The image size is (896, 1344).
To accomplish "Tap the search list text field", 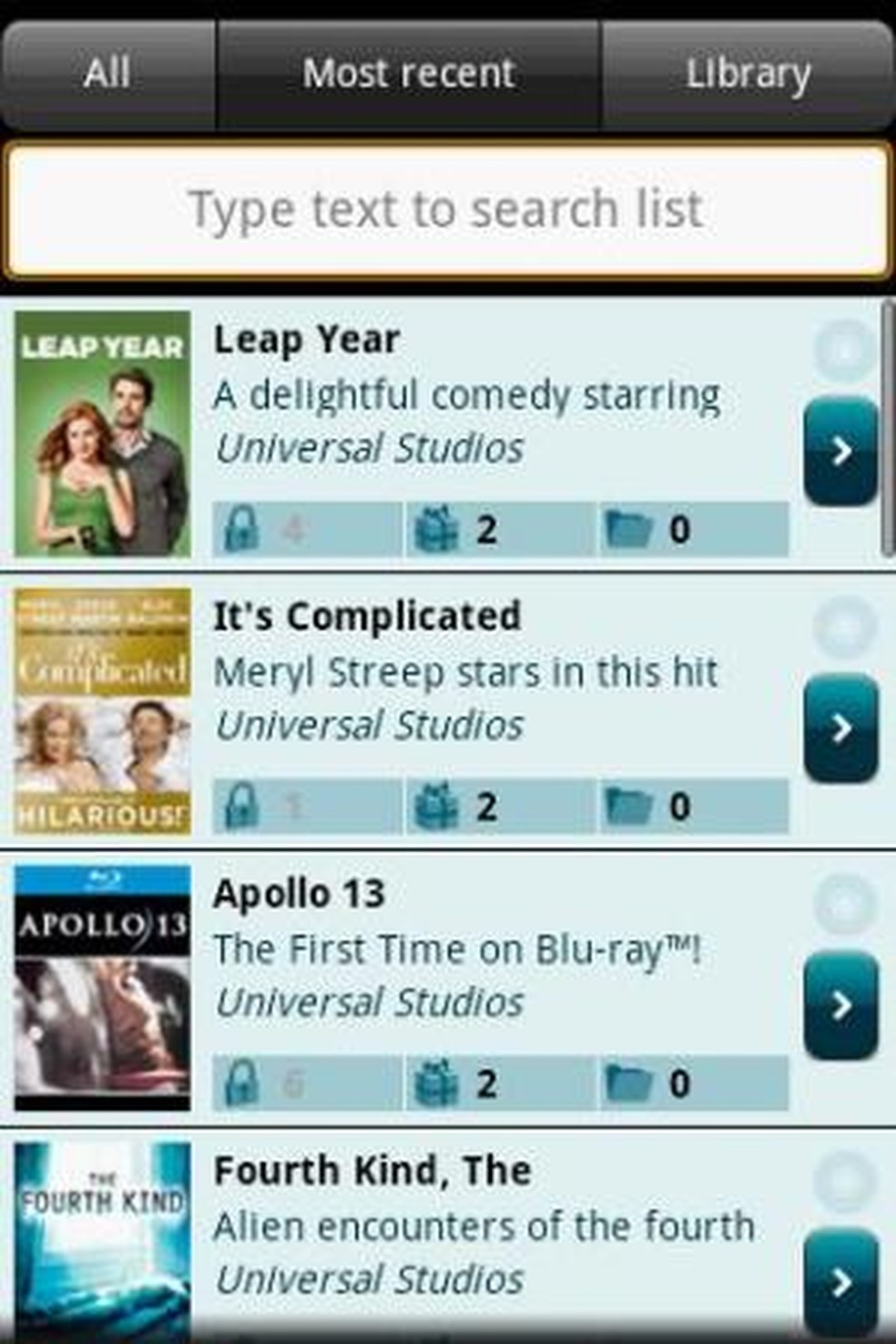I will [x=446, y=209].
